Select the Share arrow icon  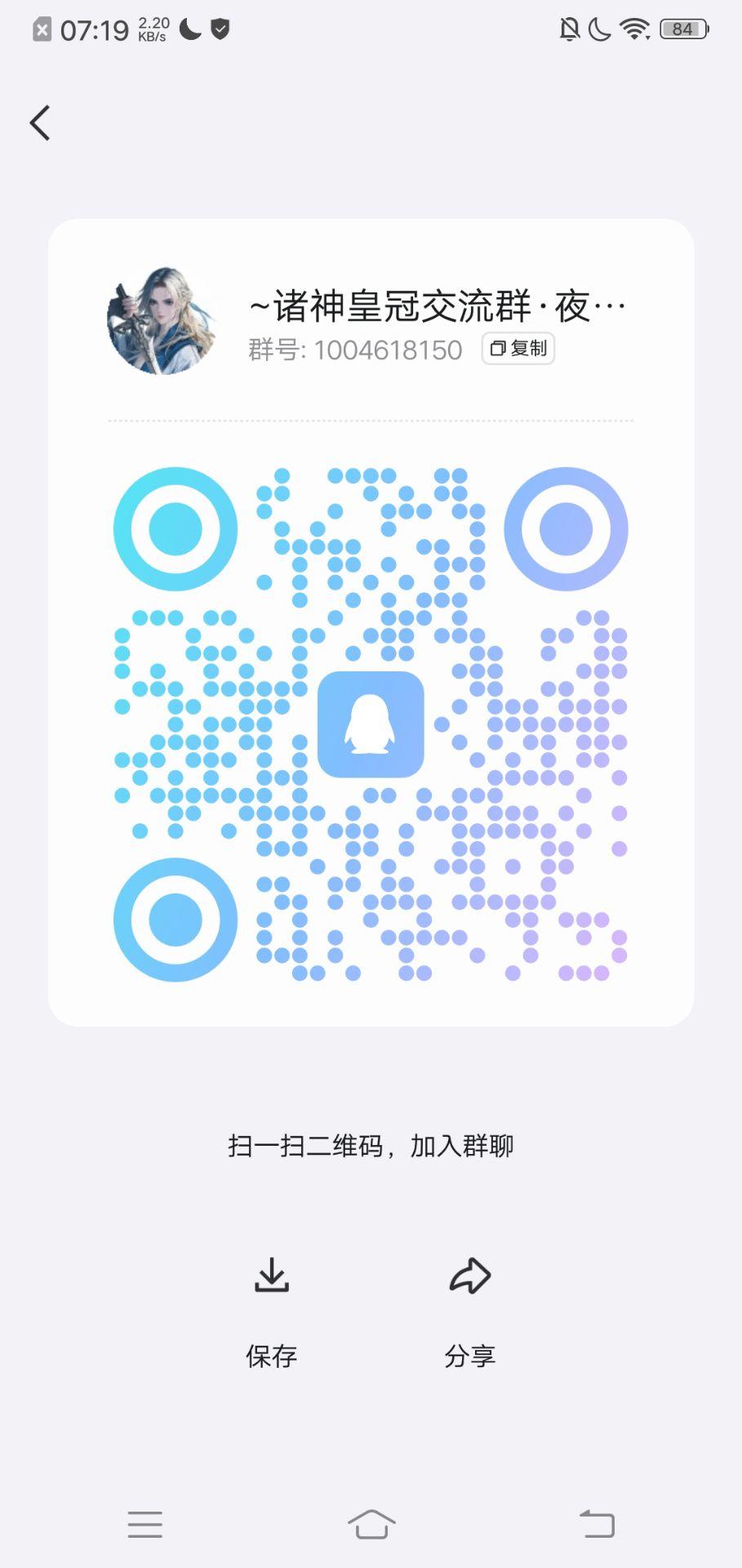click(x=469, y=1274)
